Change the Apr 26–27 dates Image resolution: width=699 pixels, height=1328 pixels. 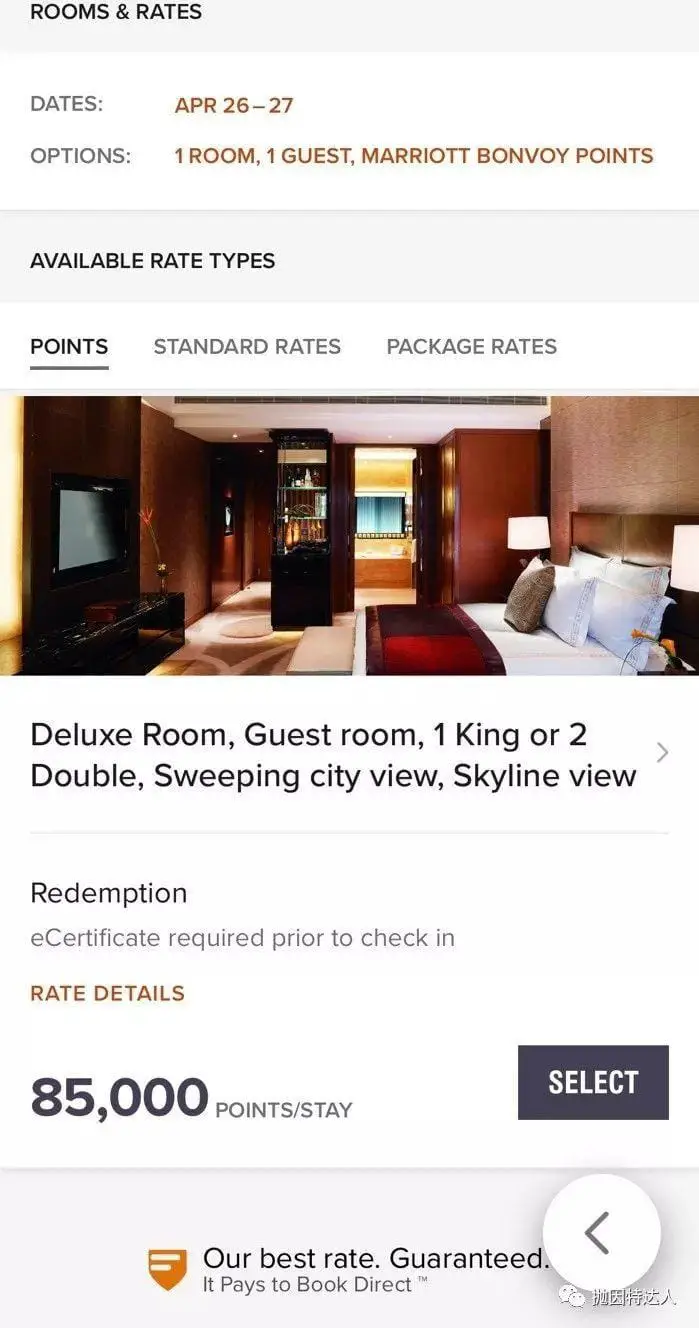pyautogui.click(x=234, y=105)
